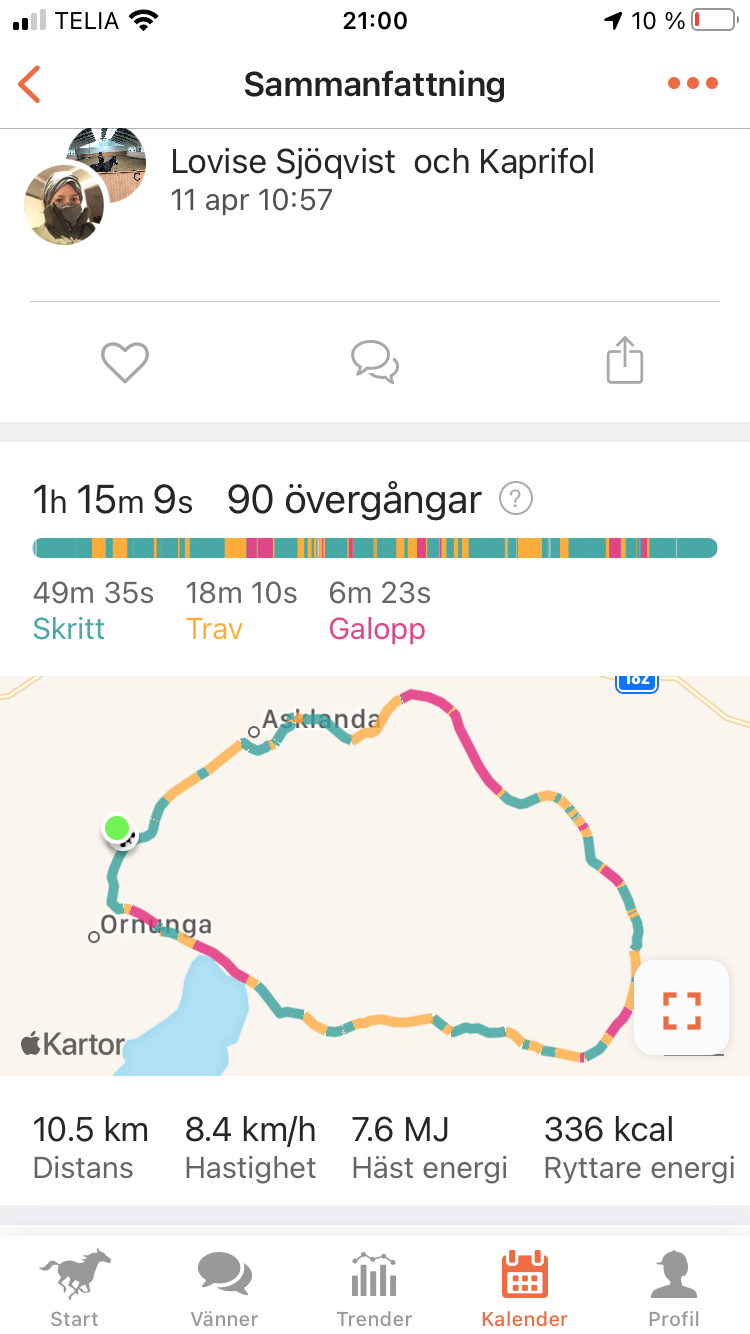The image size is (750, 1334).
Task: Switch to the Start tab
Action: 75,1288
